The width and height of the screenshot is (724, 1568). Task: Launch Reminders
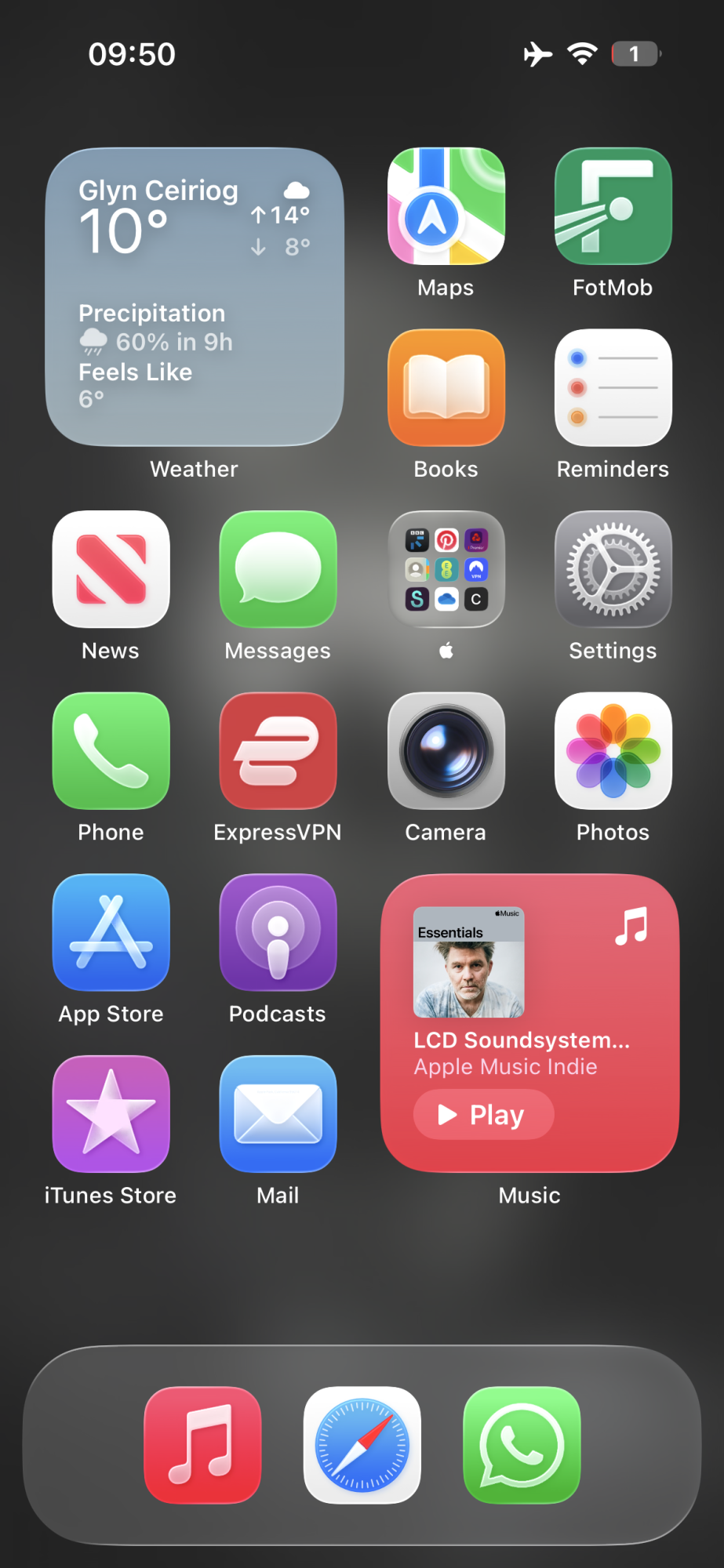coord(613,387)
